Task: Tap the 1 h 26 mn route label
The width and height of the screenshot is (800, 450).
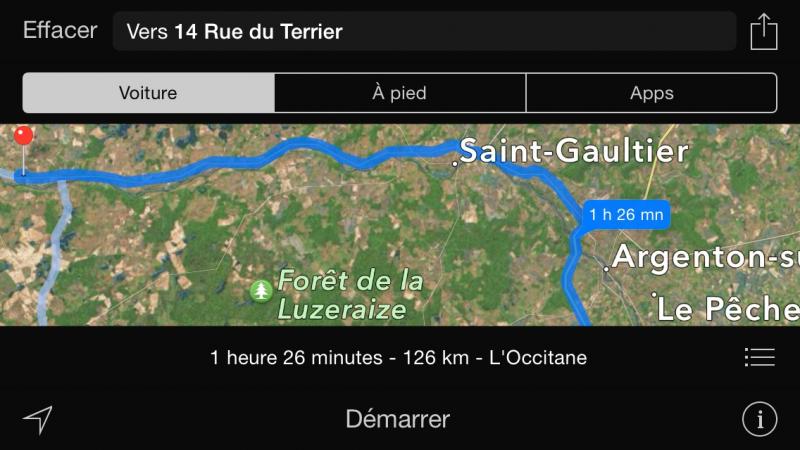Action: [625, 214]
